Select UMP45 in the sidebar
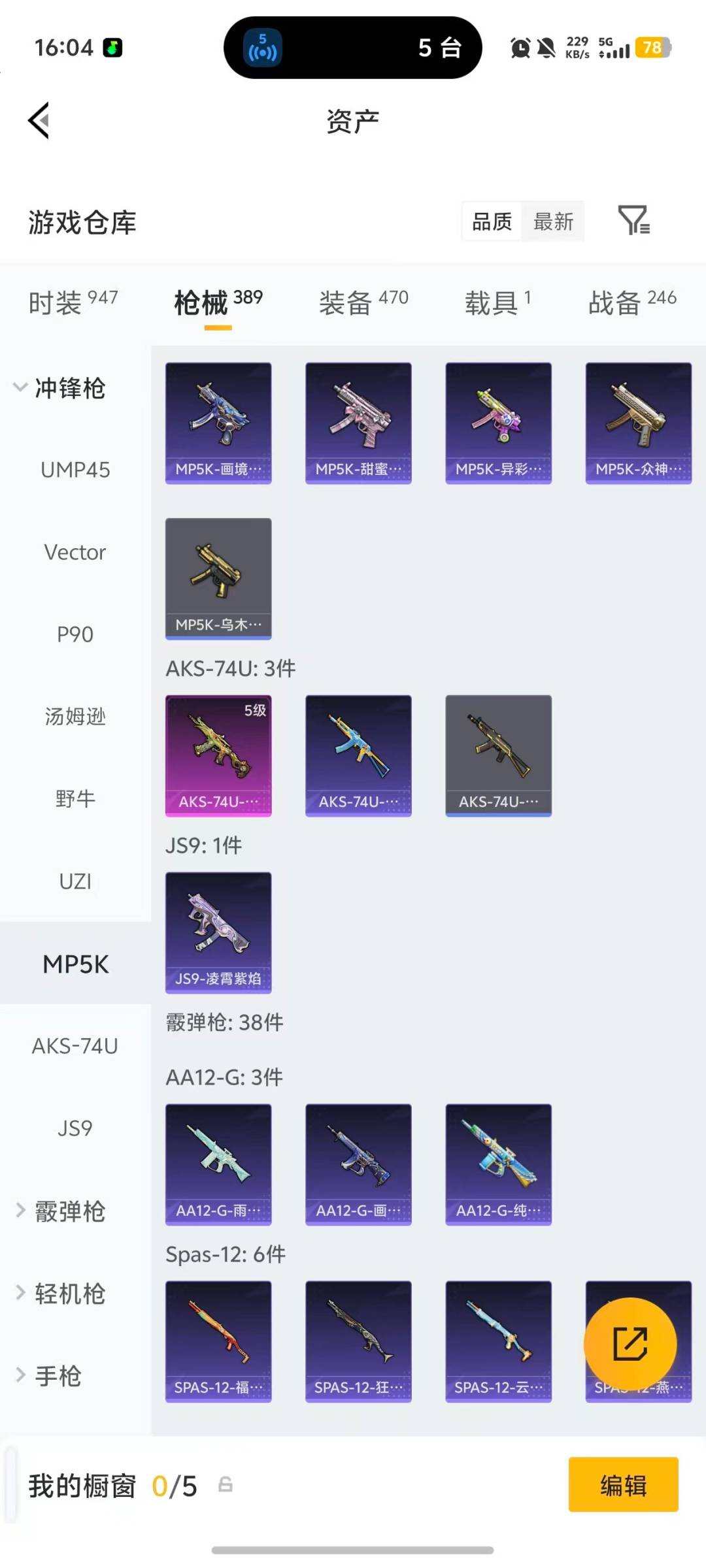This screenshot has height=1568, width=706. pyautogui.click(x=75, y=470)
